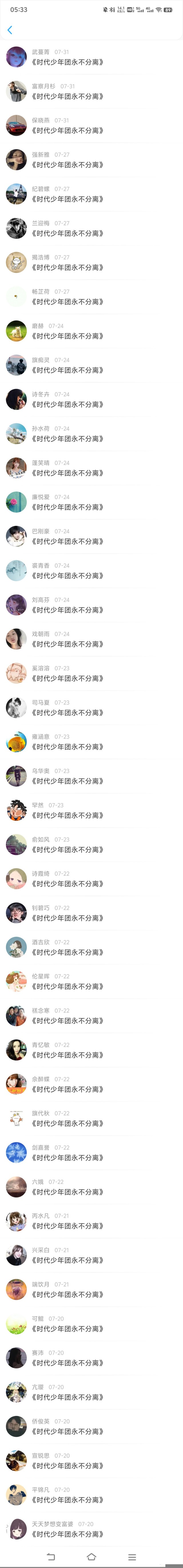This screenshot has height=1568, width=183.
Task: Select the row from 保晓燕
Action: (x=91, y=125)
